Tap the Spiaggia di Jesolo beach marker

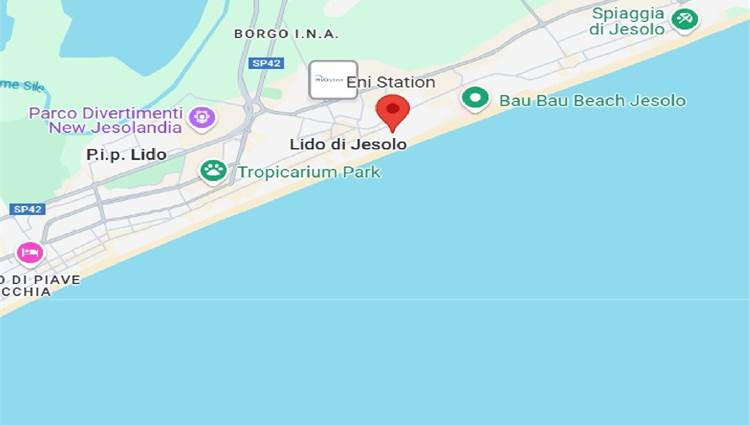tap(685, 19)
